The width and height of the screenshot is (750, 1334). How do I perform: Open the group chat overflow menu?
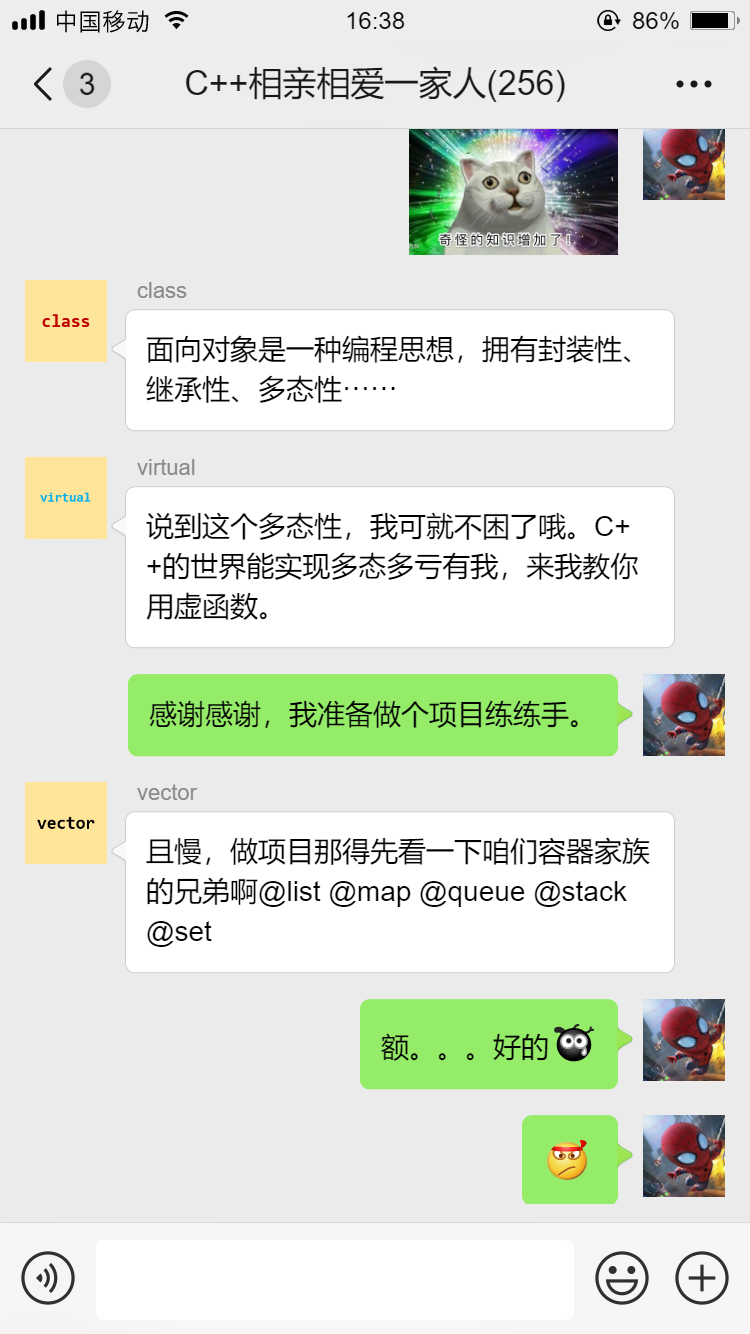pos(693,85)
